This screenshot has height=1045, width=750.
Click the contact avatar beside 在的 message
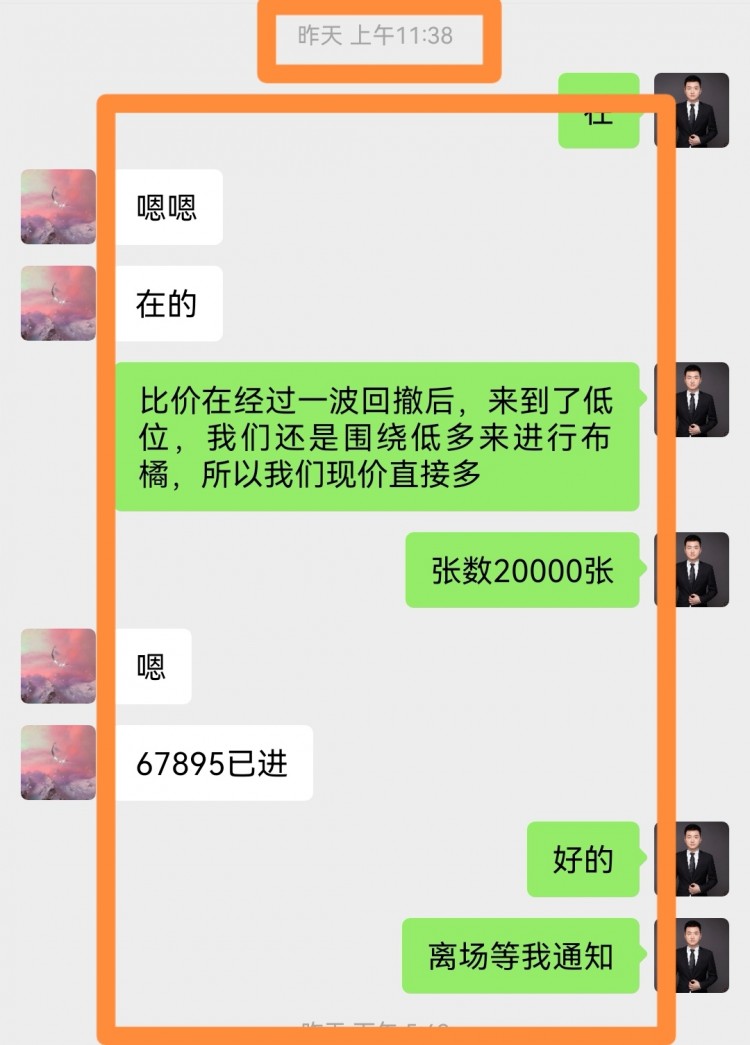57,303
